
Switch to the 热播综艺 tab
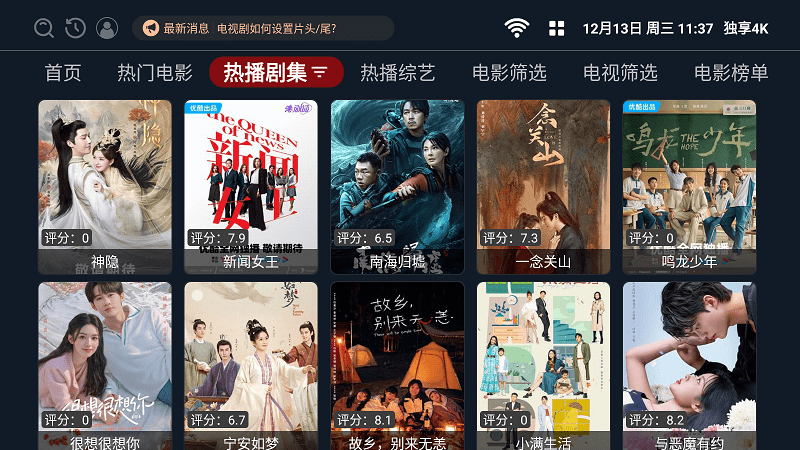click(398, 72)
